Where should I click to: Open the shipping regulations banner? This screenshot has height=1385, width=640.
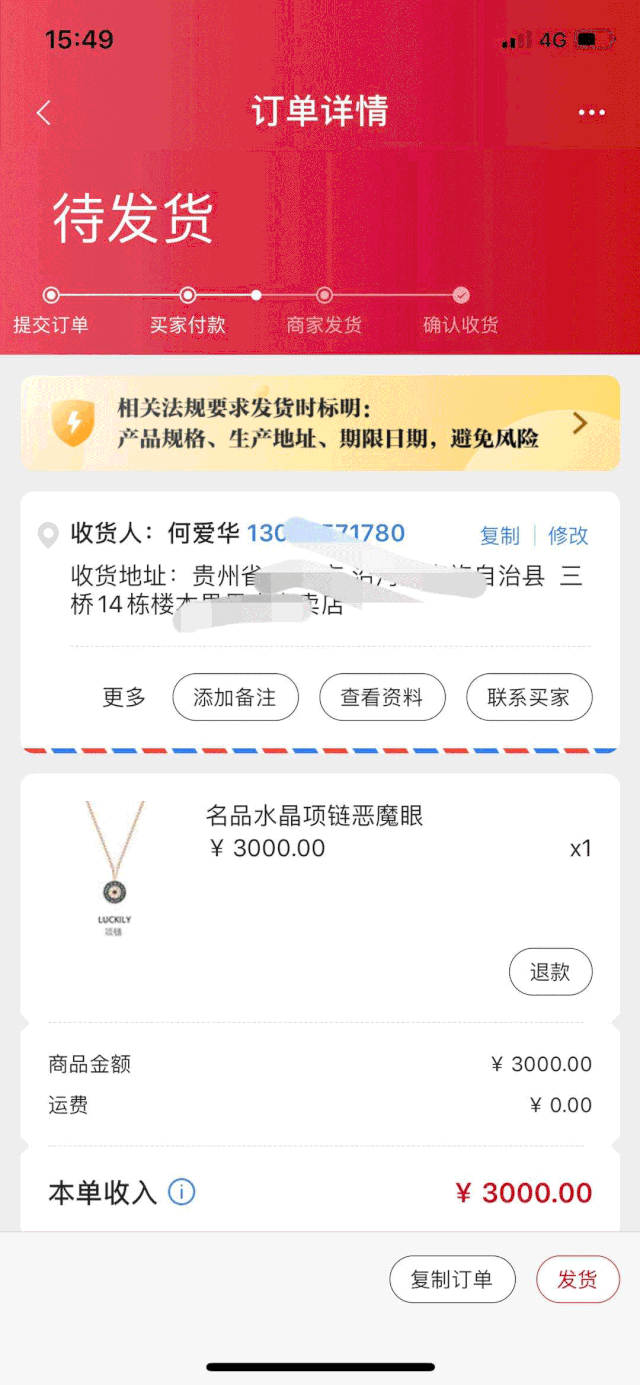click(320, 423)
